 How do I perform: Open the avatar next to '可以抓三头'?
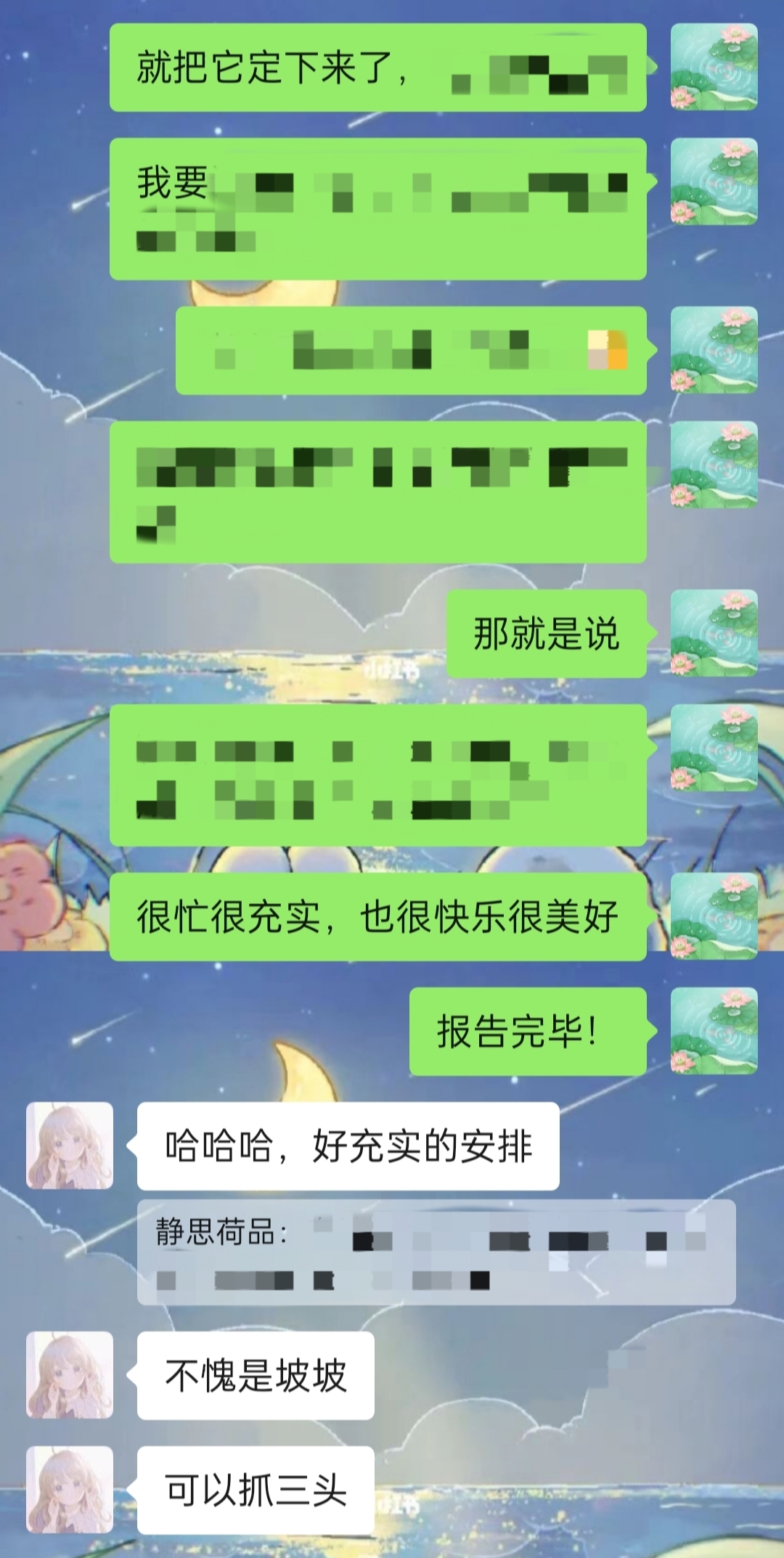click(70, 1490)
